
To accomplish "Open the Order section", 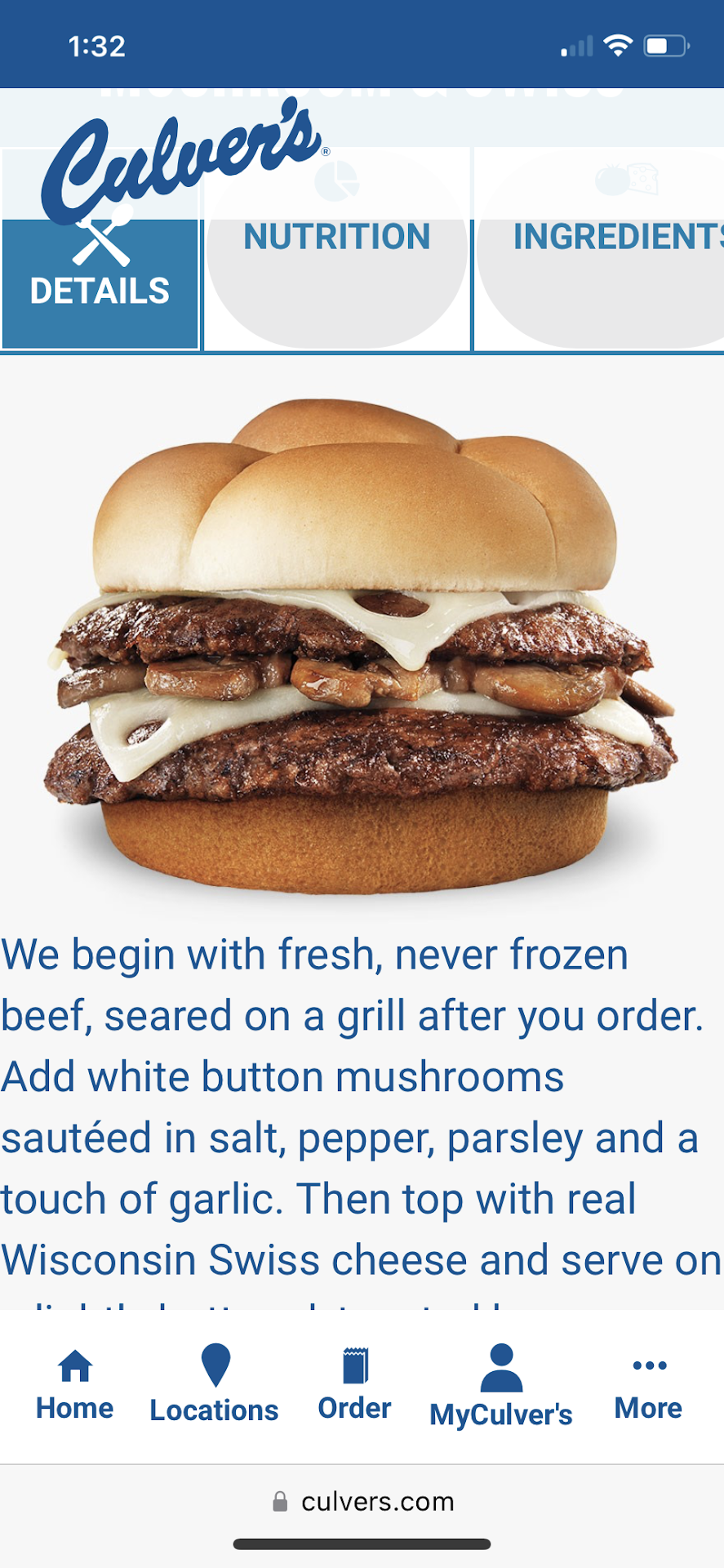I will pos(354,1386).
